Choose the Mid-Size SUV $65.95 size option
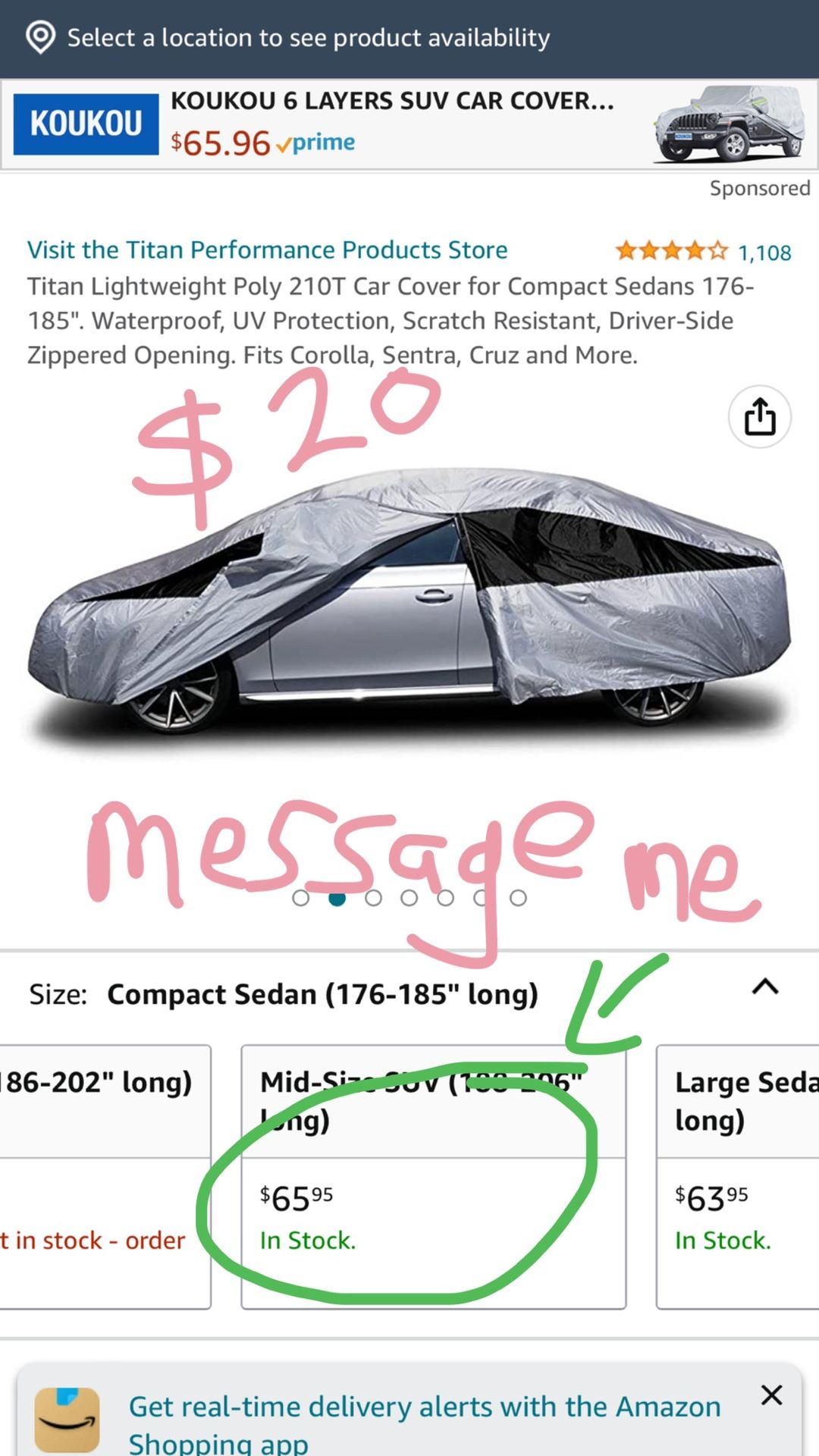 click(x=433, y=1177)
